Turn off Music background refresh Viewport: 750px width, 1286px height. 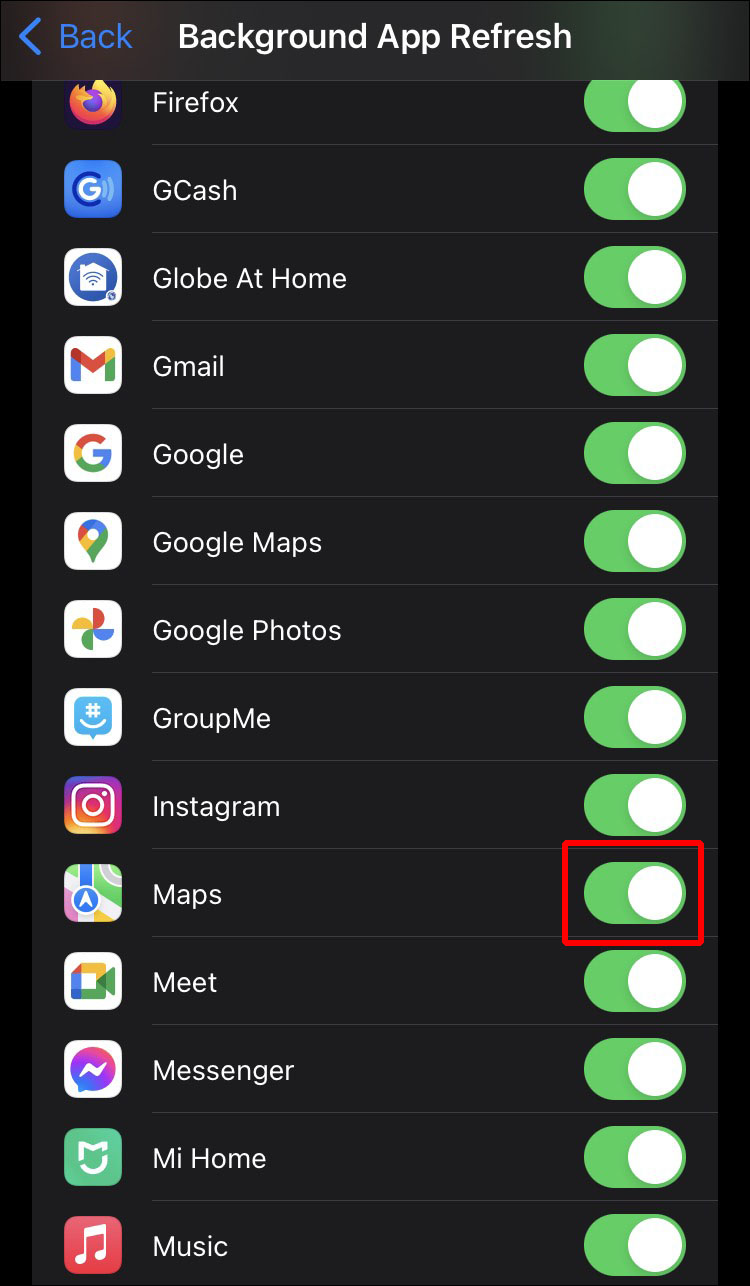coord(634,1246)
